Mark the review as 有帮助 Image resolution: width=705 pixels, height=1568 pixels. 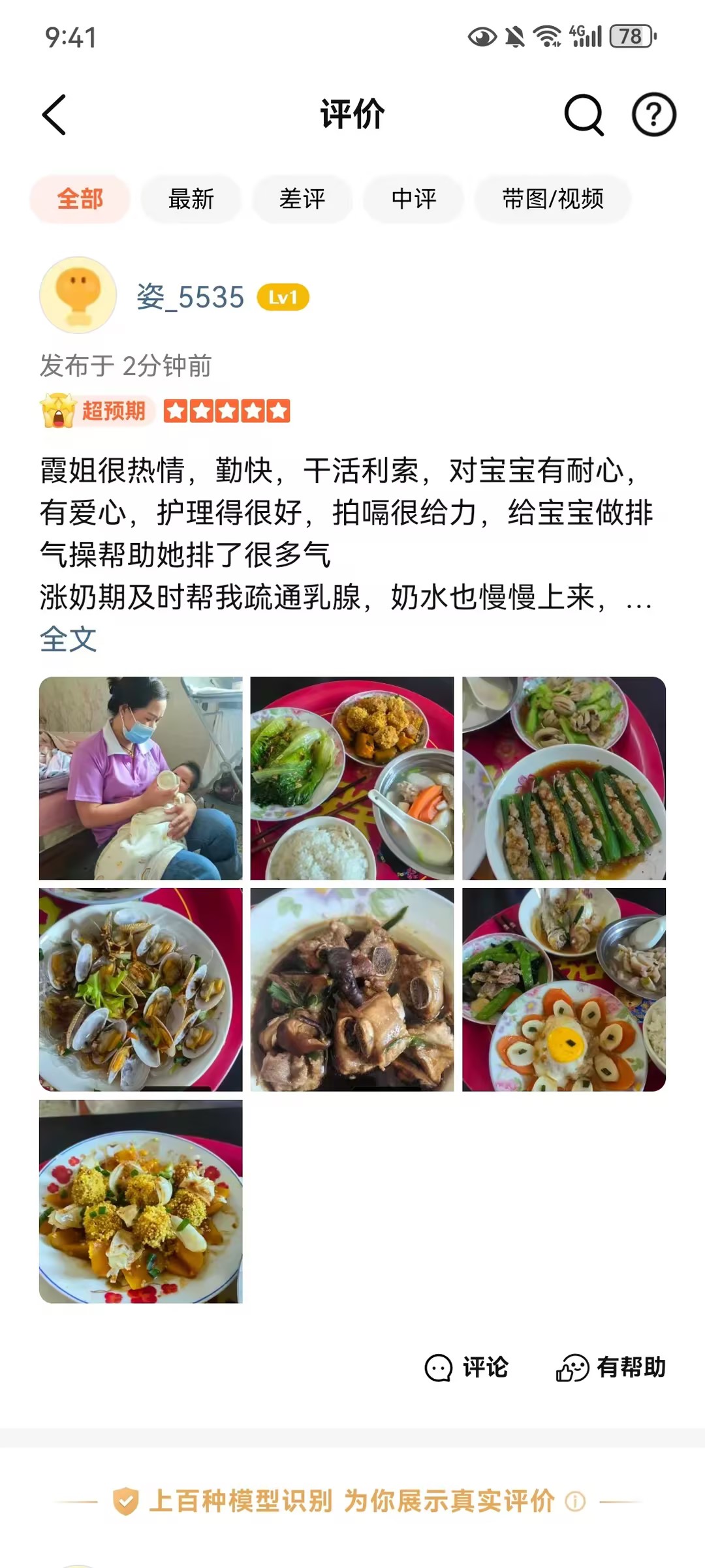[611, 1367]
